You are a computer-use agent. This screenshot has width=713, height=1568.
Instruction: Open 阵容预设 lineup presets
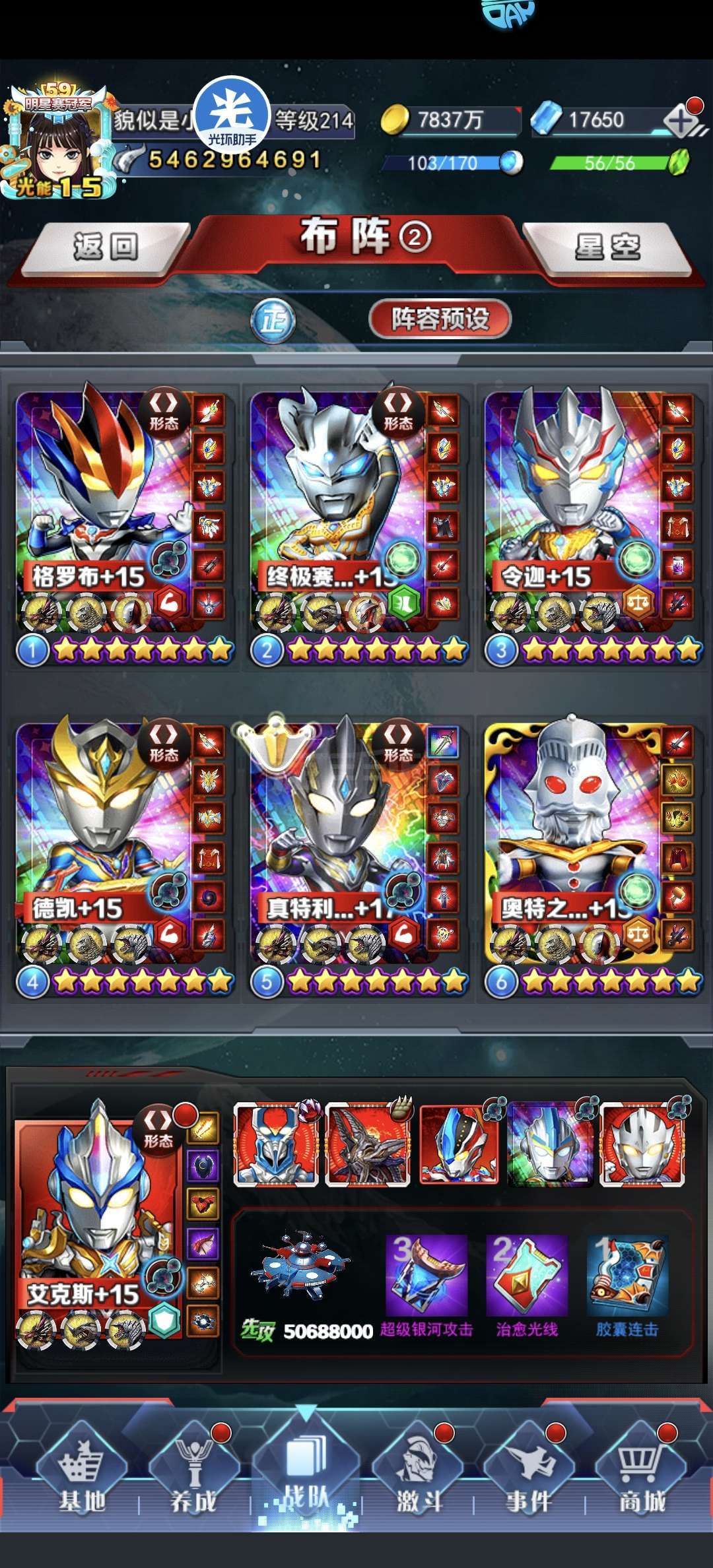440,319
